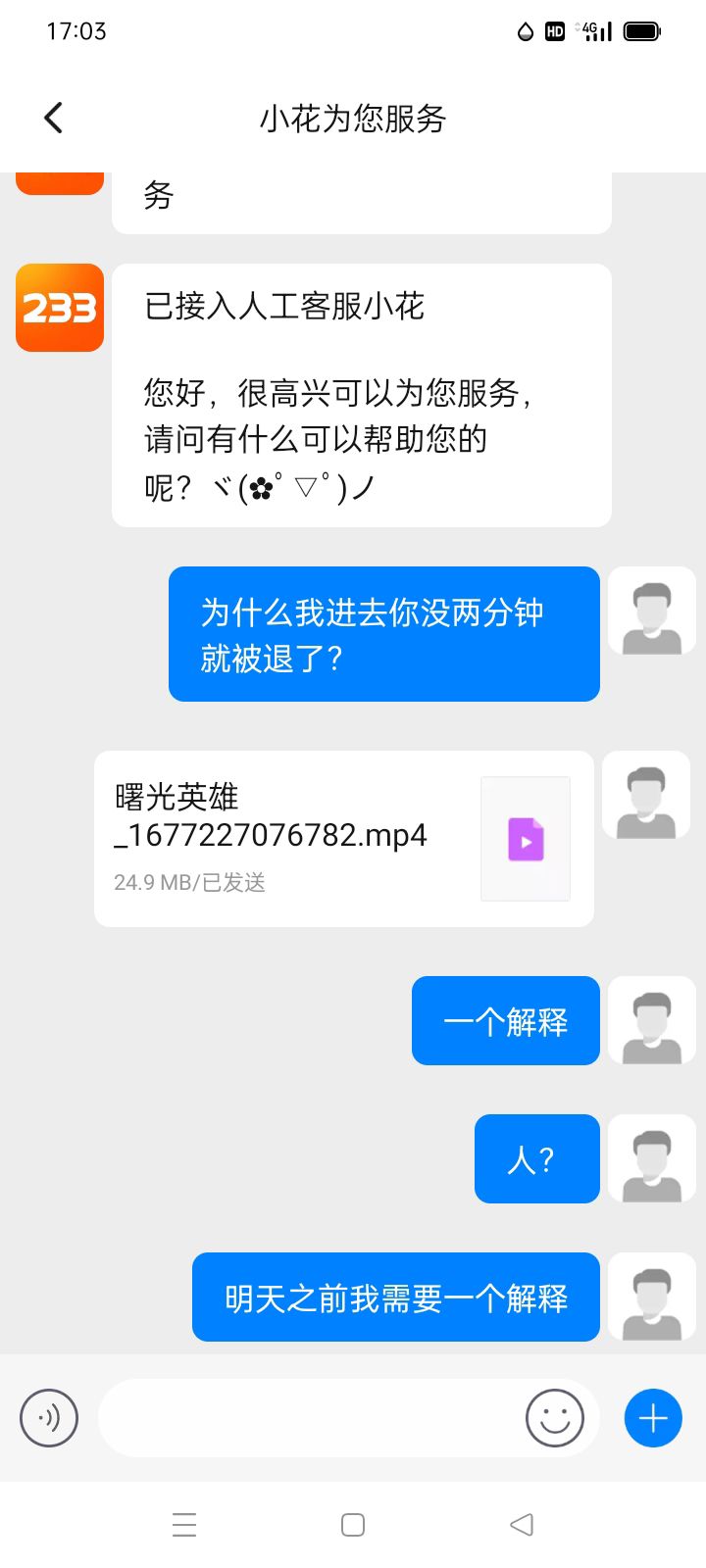This screenshot has width=706, height=1568.
Task: Tap the message text input box
Action: [x=309, y=1417]
